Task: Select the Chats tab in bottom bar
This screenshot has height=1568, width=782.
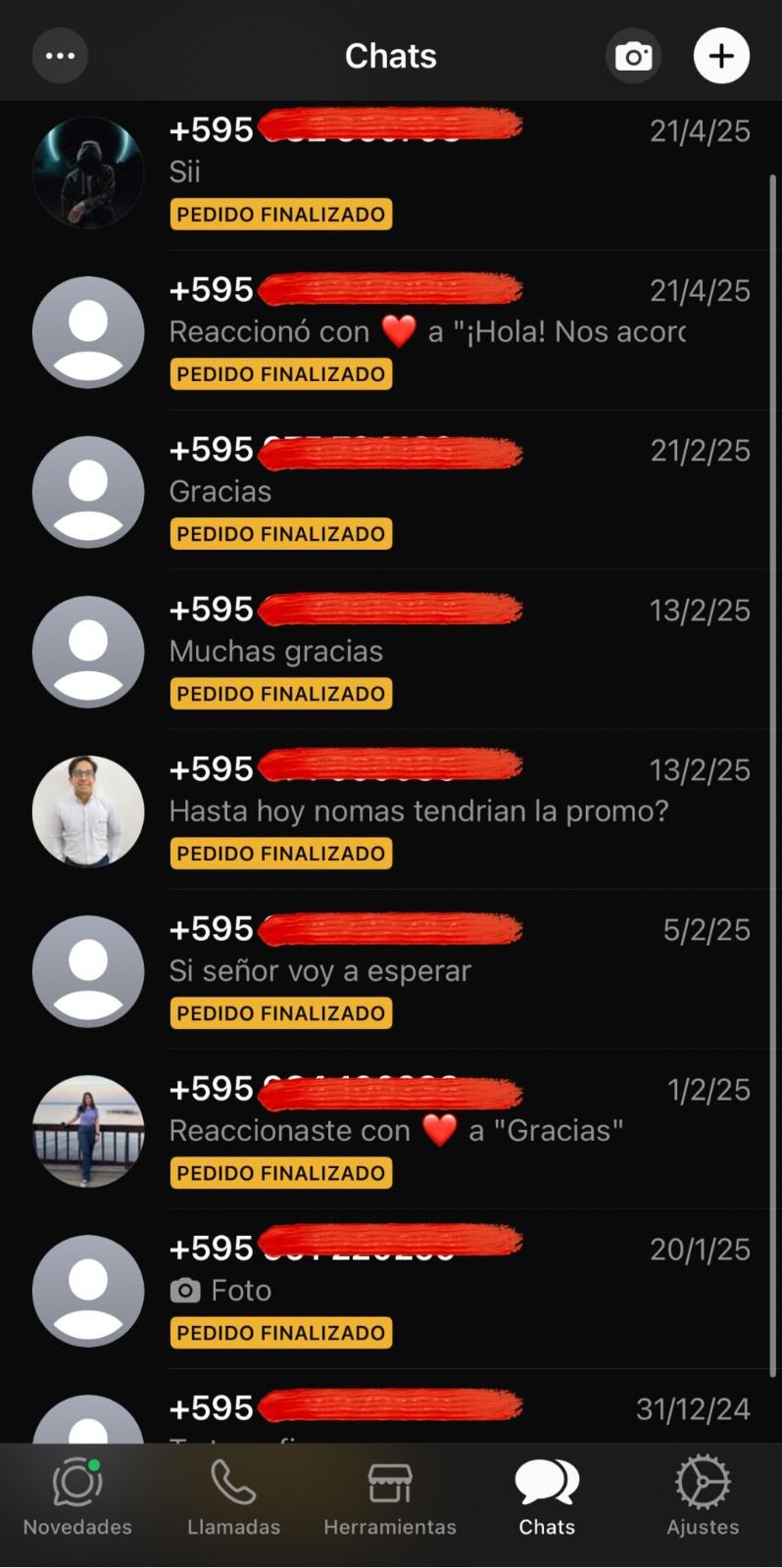Action: [x=547, y=1497]
